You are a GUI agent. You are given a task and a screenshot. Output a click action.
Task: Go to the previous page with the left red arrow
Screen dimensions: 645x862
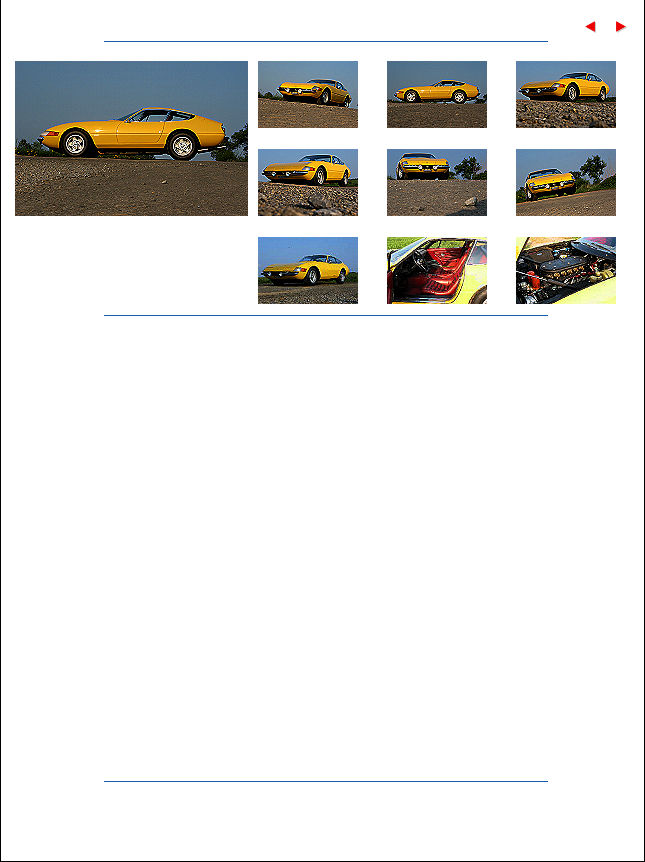(x=590, y=27)
